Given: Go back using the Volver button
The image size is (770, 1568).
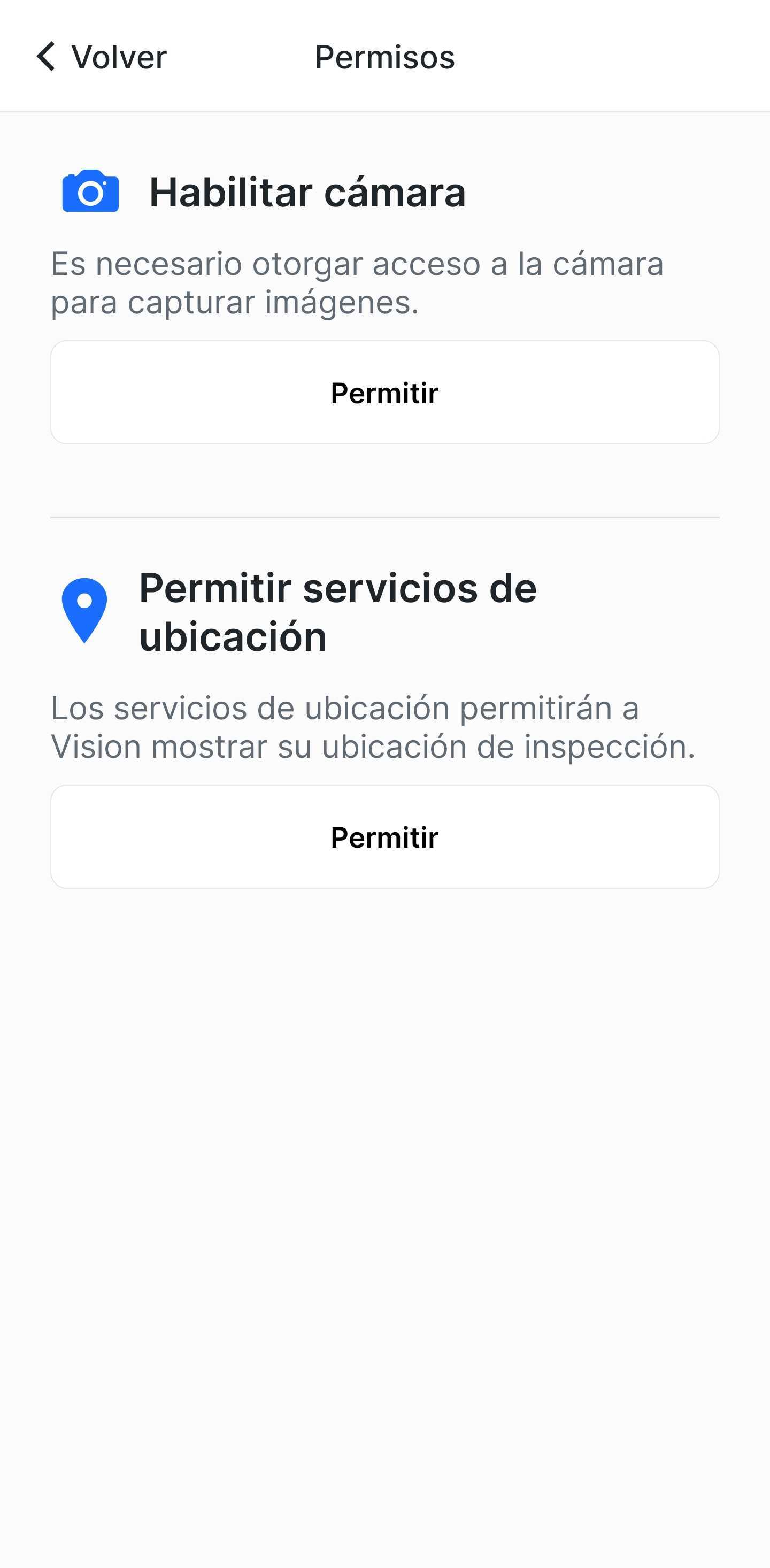Looking at the screenshot, I should [101, 57].
